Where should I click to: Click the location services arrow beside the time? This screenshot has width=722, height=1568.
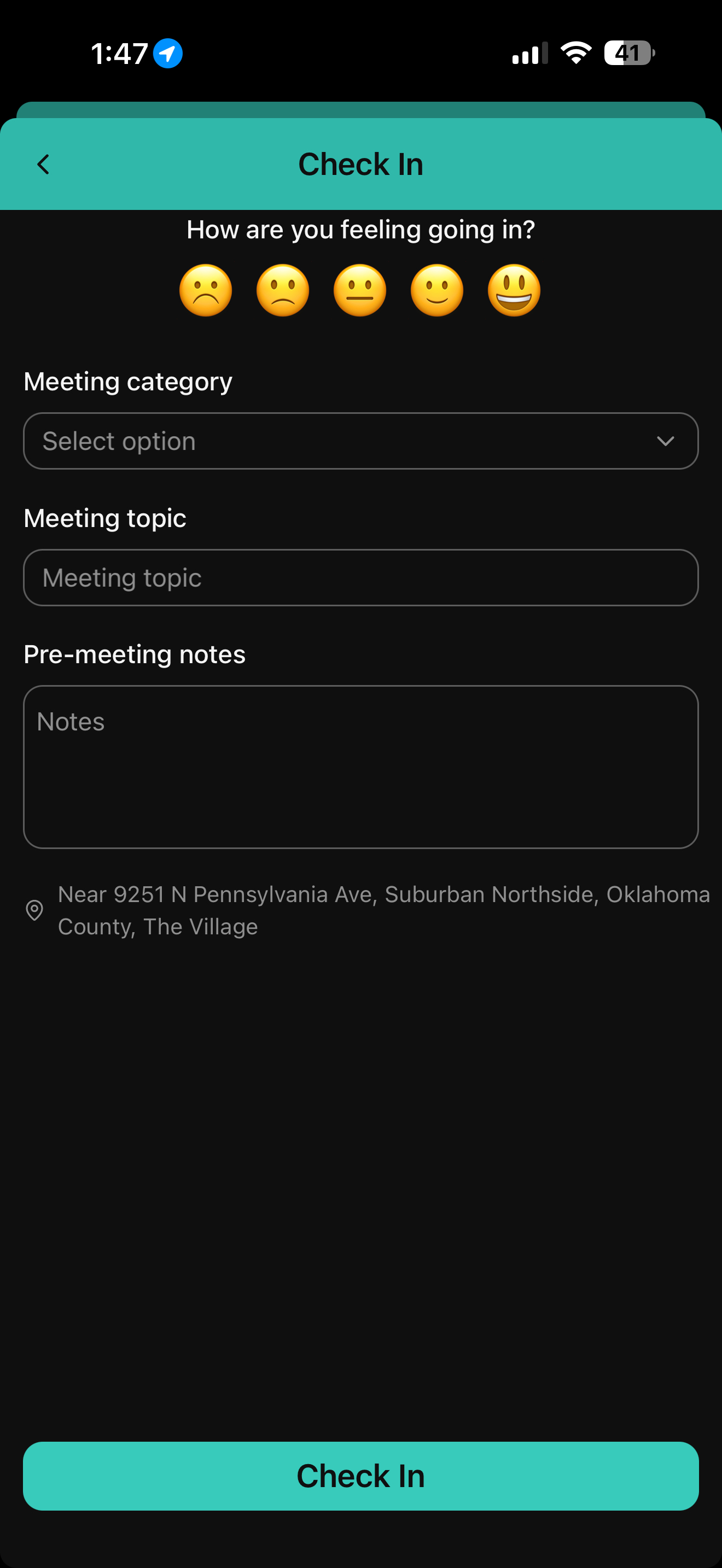click(167, 53)
